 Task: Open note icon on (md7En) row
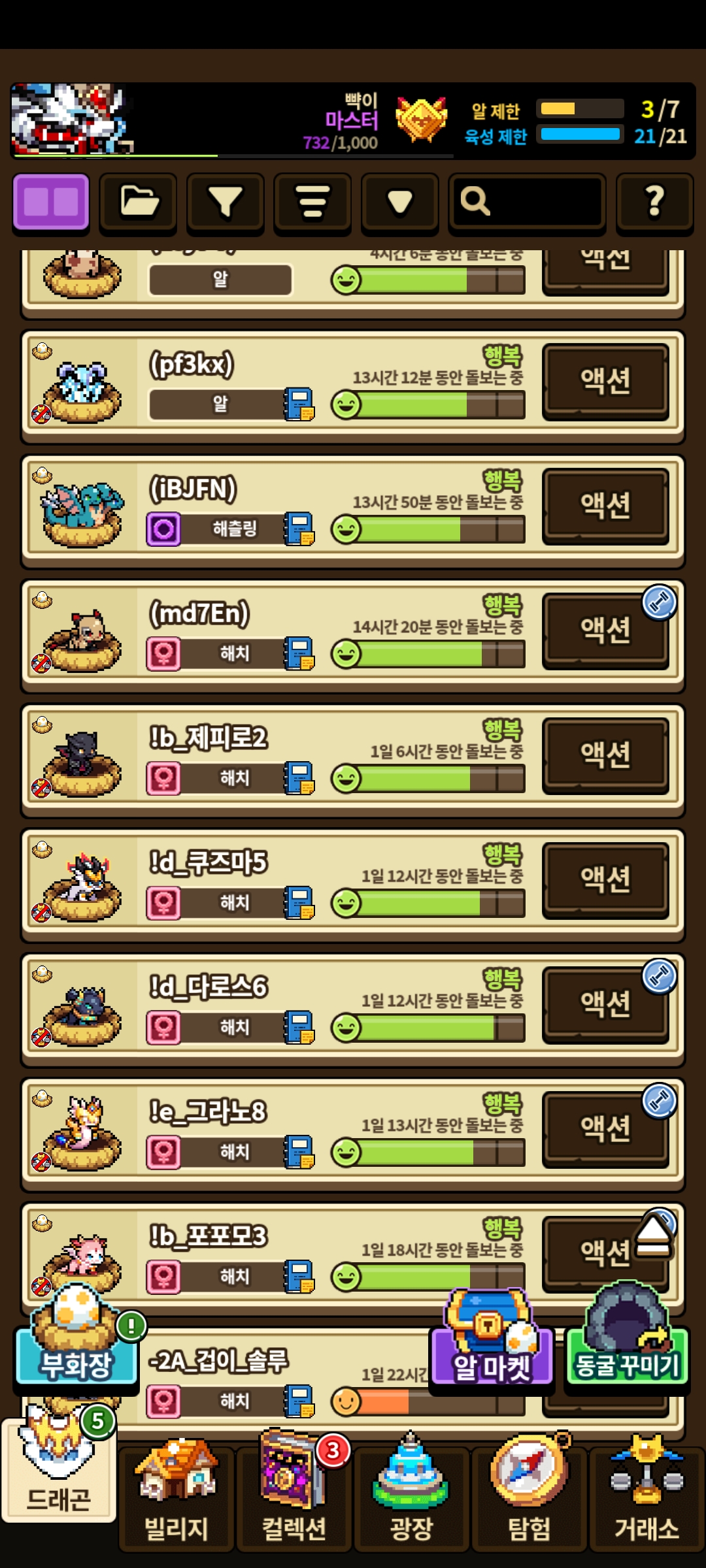tap(299, 653)
